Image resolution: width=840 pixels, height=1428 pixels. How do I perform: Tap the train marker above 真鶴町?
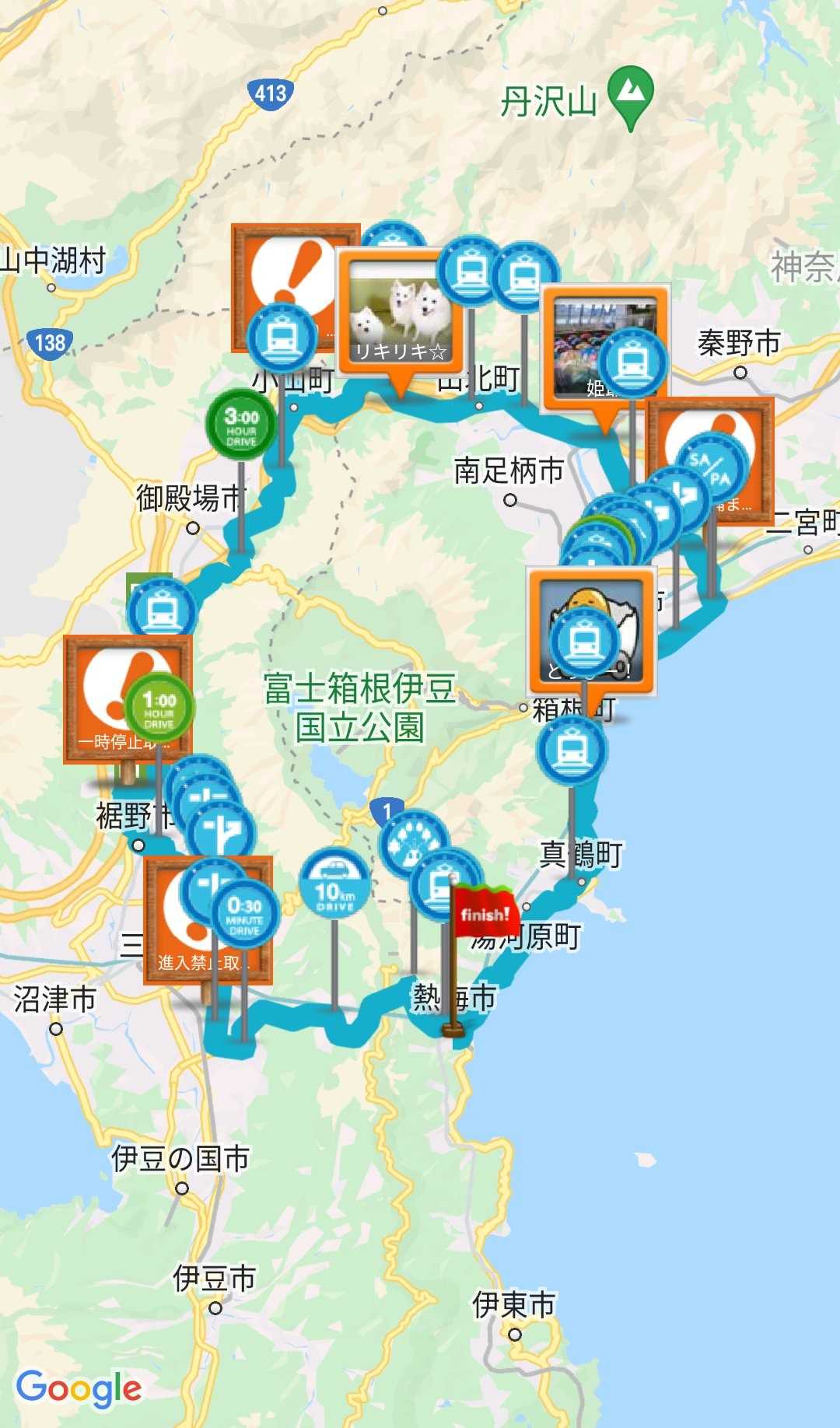tap(572, 751)
